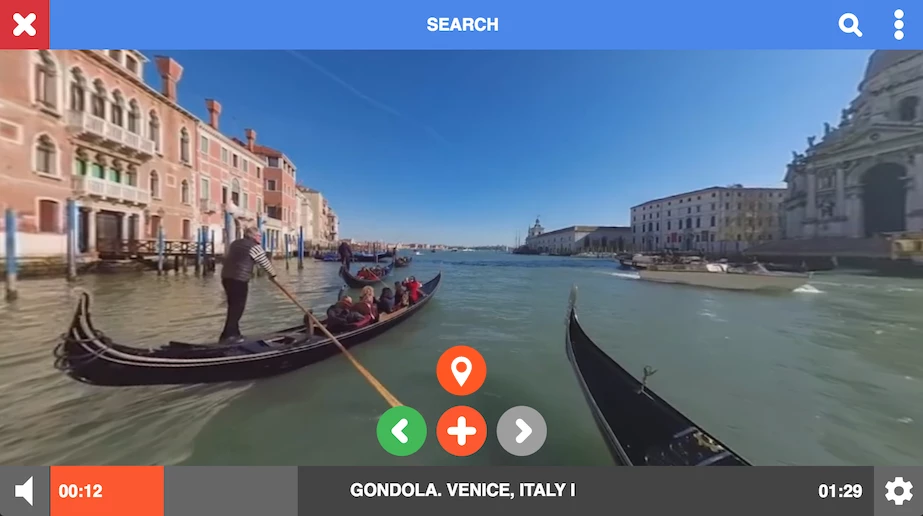The height and width of the screenshot is (516, 923).
Task: Tap the orange location pin button
Action: (x=461, y=371)
